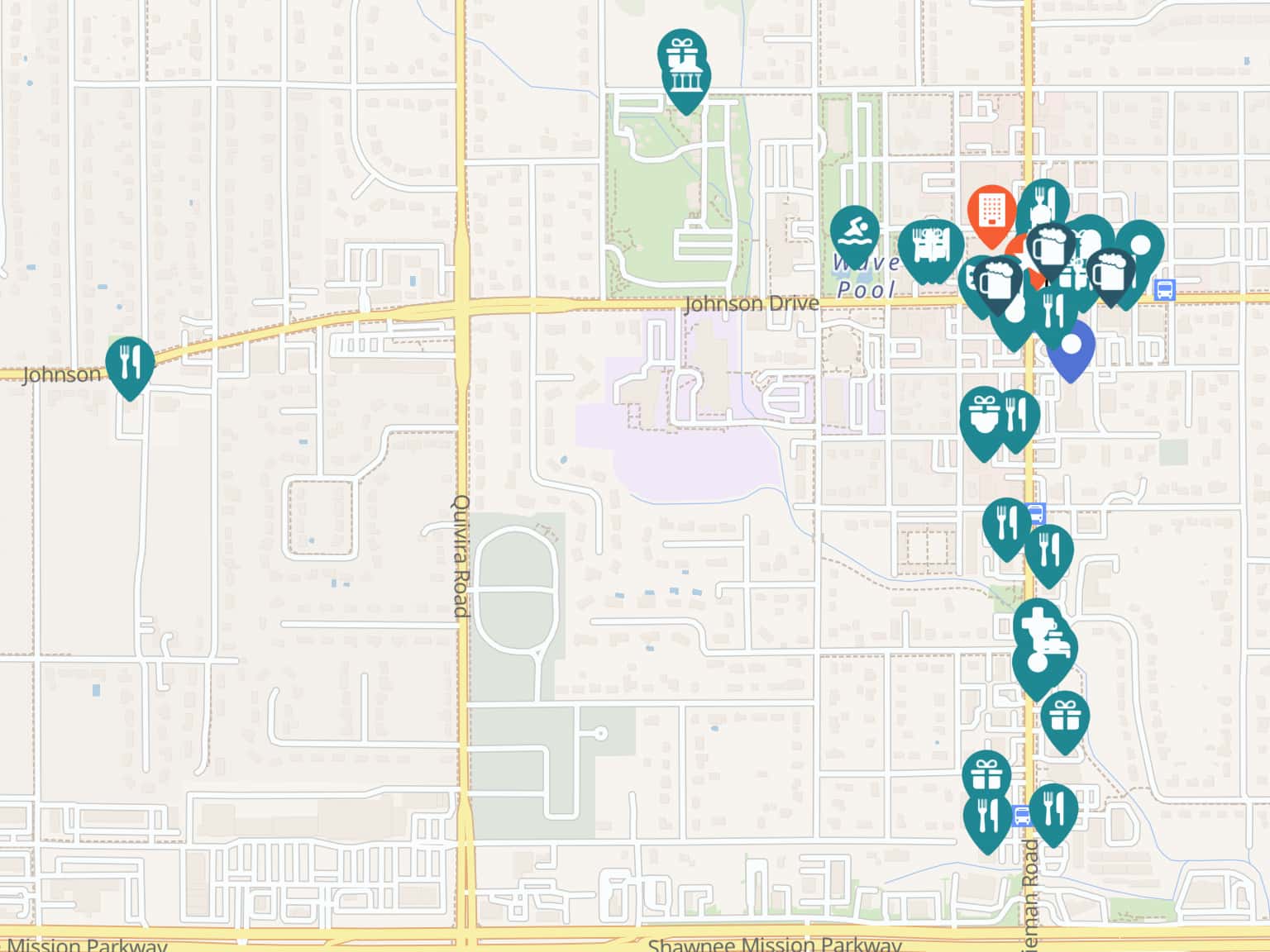Open the swimming pin at Wave Pool
This screenshot has height=952, width=1270.
coord(855,231)
